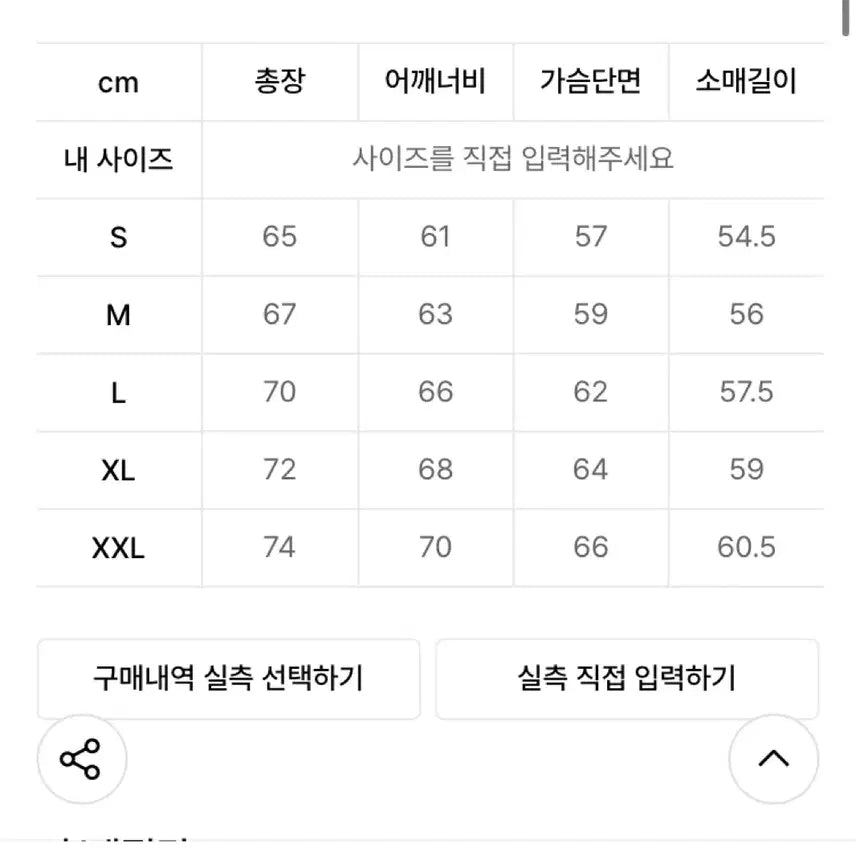
Task: Select '실측 직접 입력하기' button
Action: [627, 679]
